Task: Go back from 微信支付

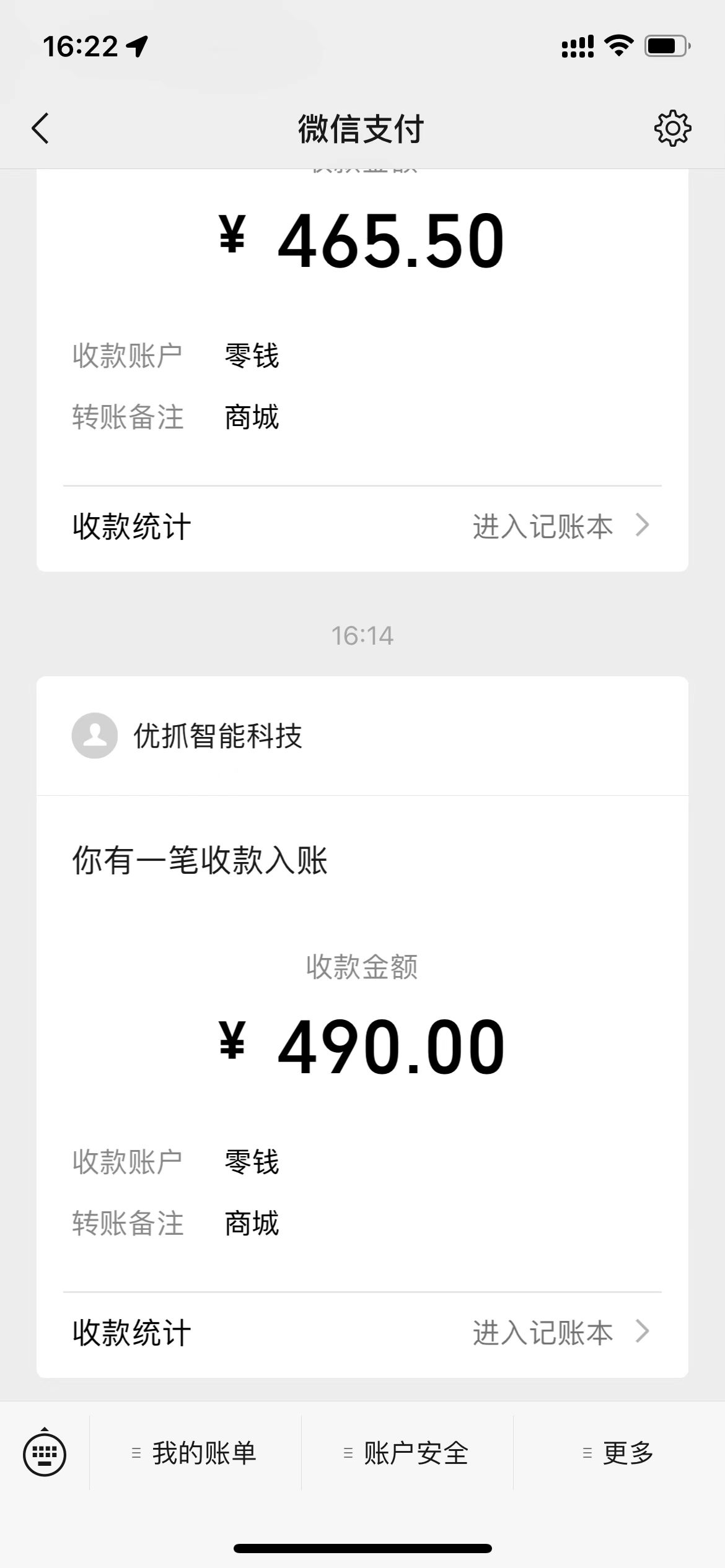Action: tap(41, 129)
